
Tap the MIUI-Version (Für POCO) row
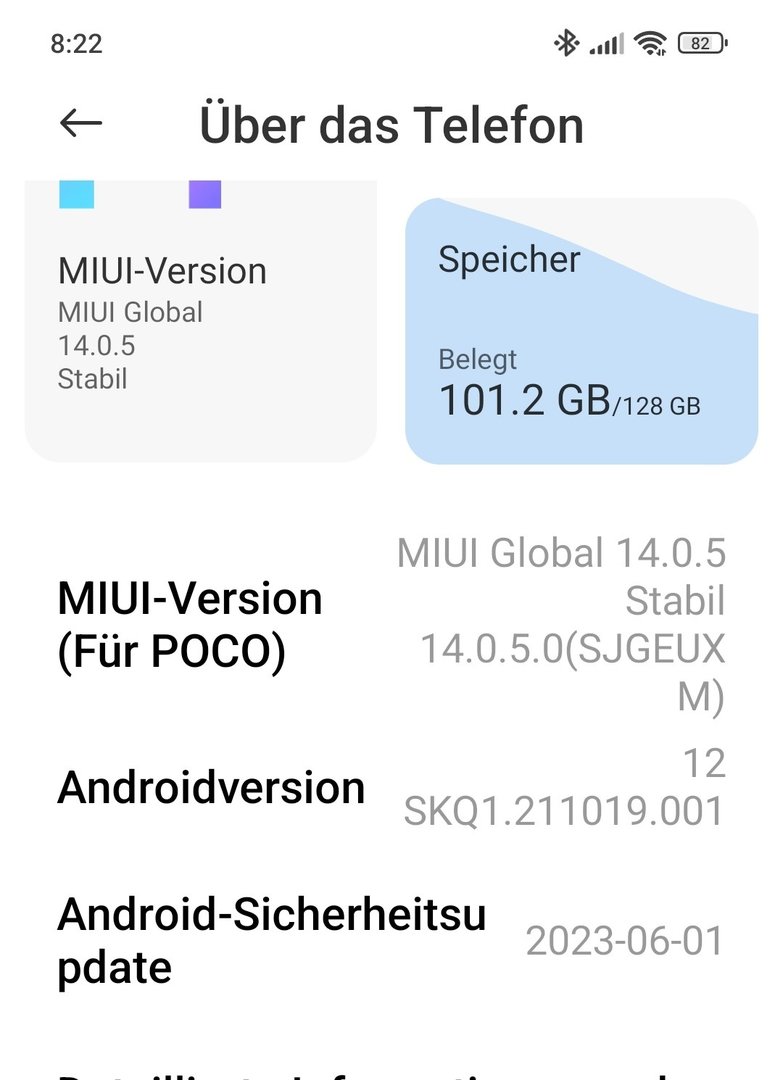(391, 626)
